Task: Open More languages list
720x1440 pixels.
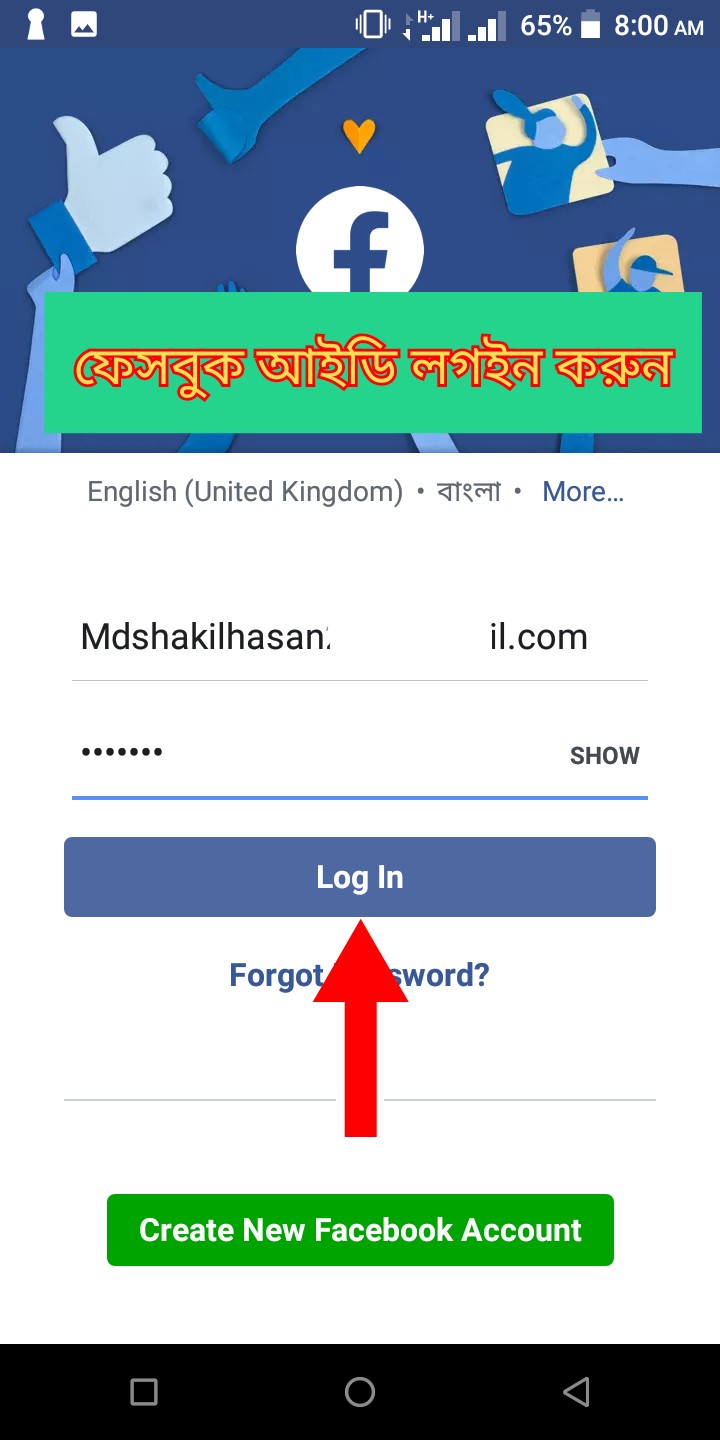Action: [583, 492]
